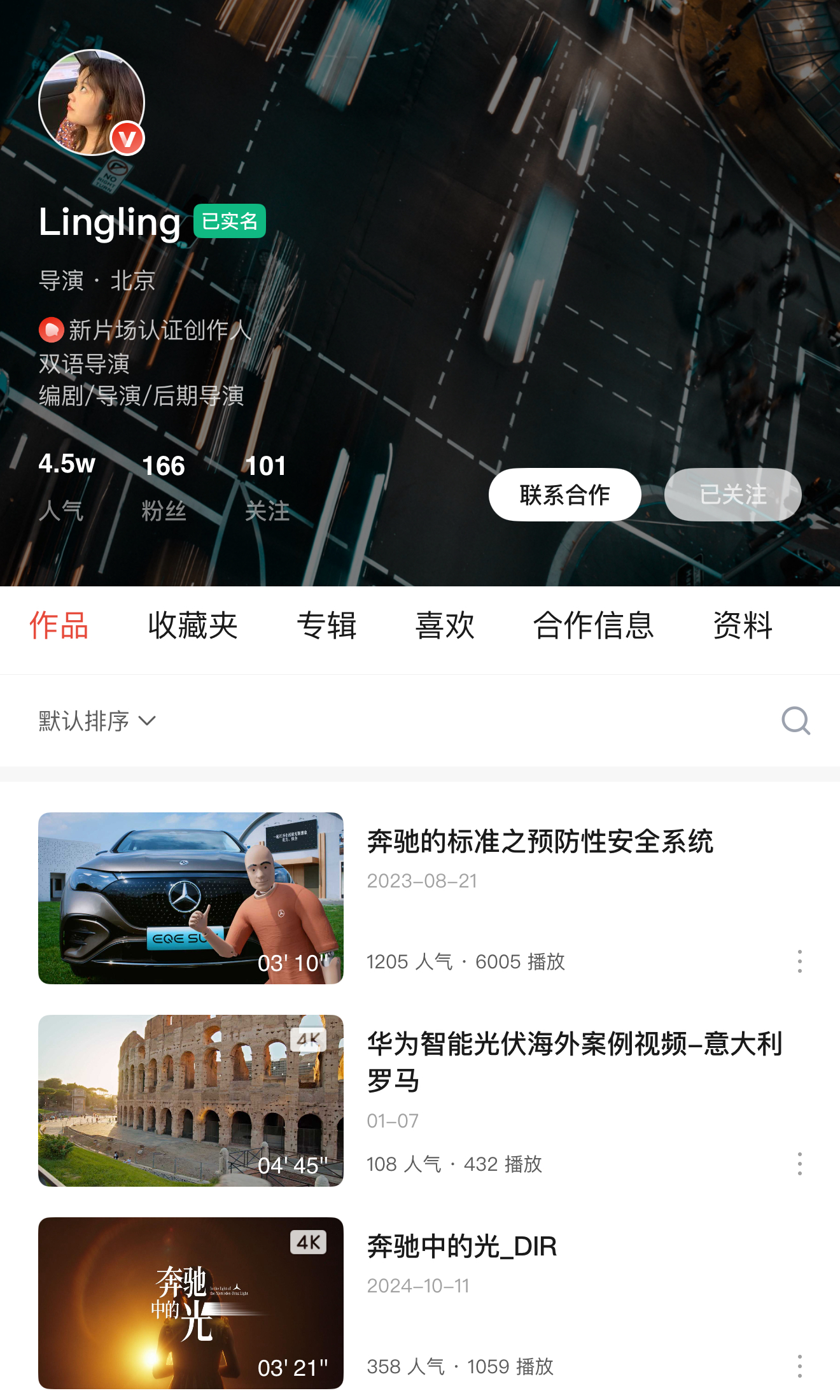This screenshot has height=1400, width=840.
Task: Open the overflow menu for 奔驰中的光_DIR
Action: pos(799,1366)
